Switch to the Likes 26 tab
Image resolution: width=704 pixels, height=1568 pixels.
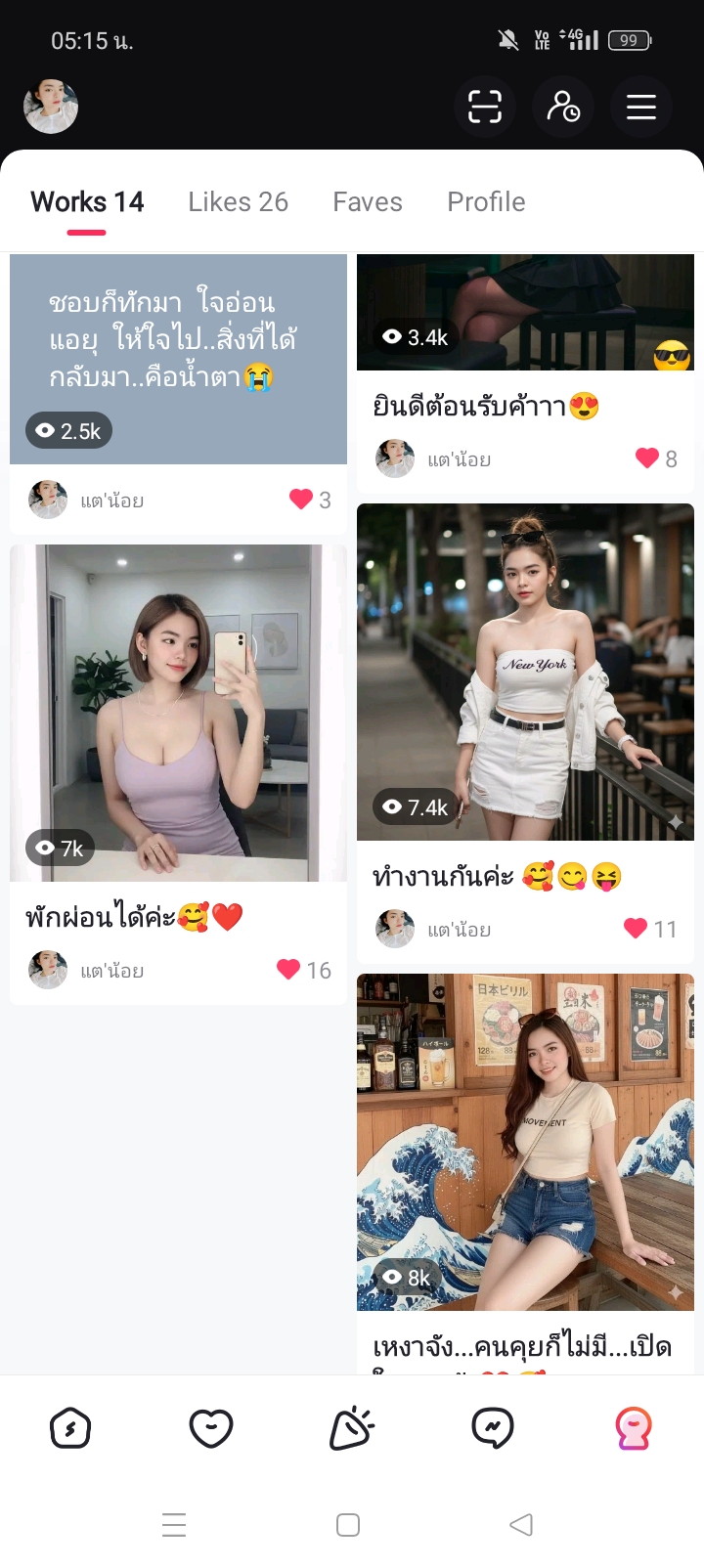pos(238,202)
